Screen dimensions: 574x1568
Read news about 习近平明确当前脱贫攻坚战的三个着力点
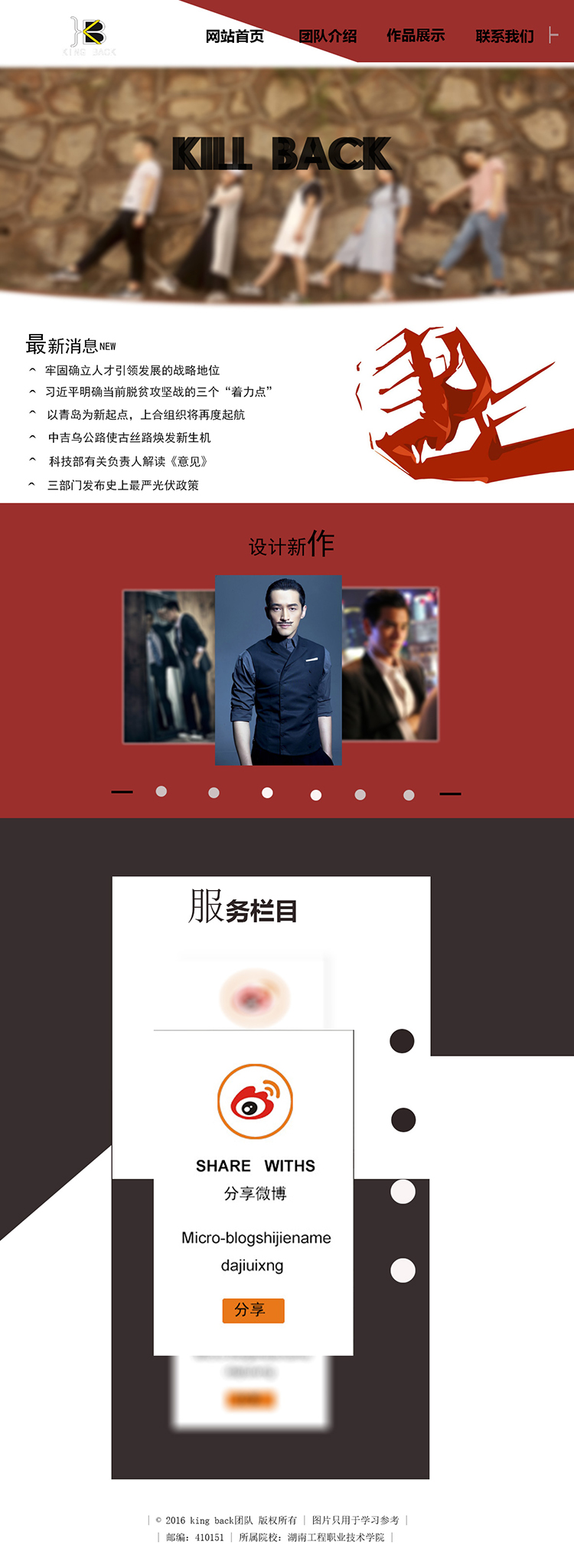click(158, 392)
